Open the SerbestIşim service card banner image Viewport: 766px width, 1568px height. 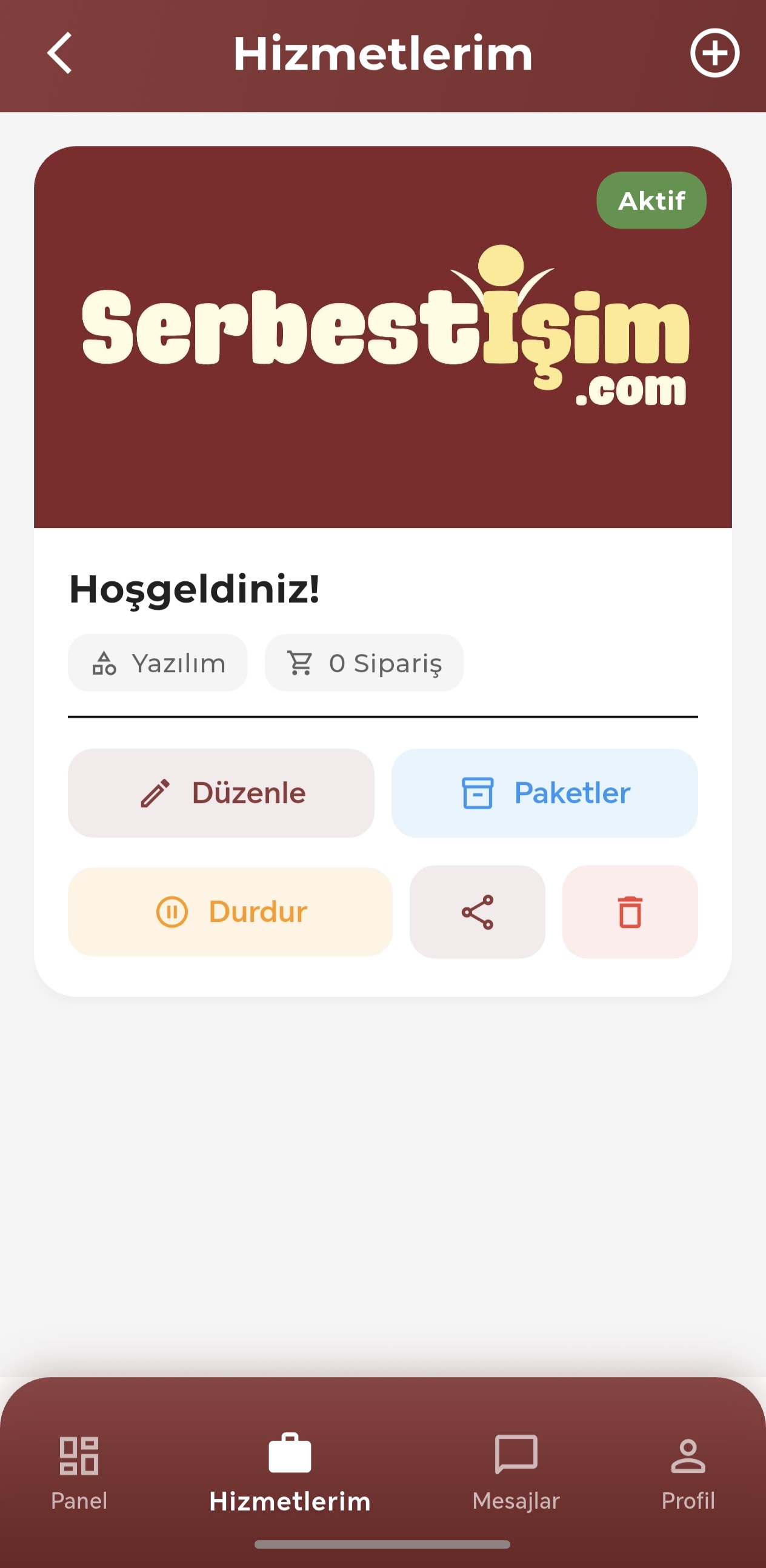point(382,336)
